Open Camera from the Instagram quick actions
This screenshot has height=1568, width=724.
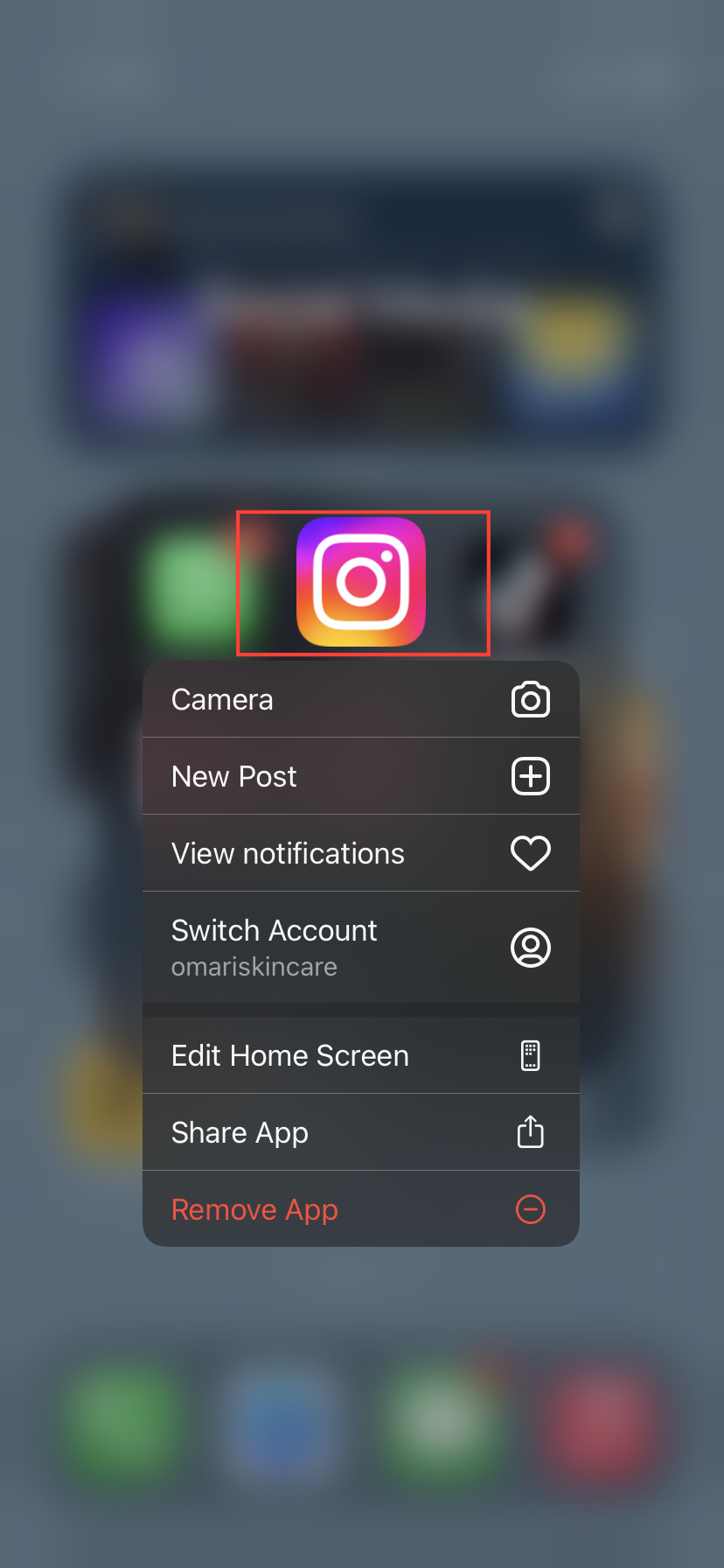pos(360,700)
